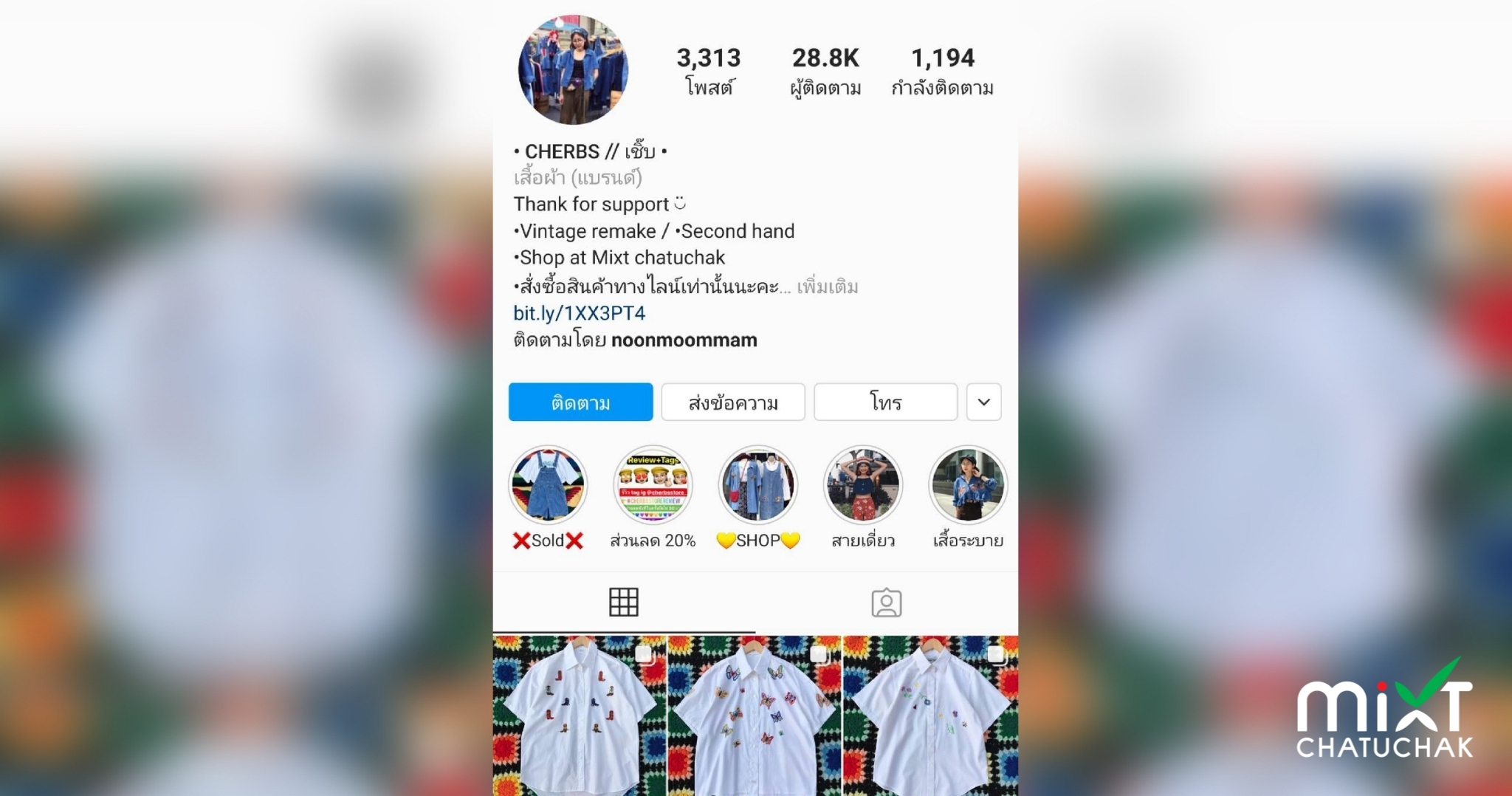Open the SHOP story highlight
The height and width of the screenshot is (796, 1512).
coord(757,485)
